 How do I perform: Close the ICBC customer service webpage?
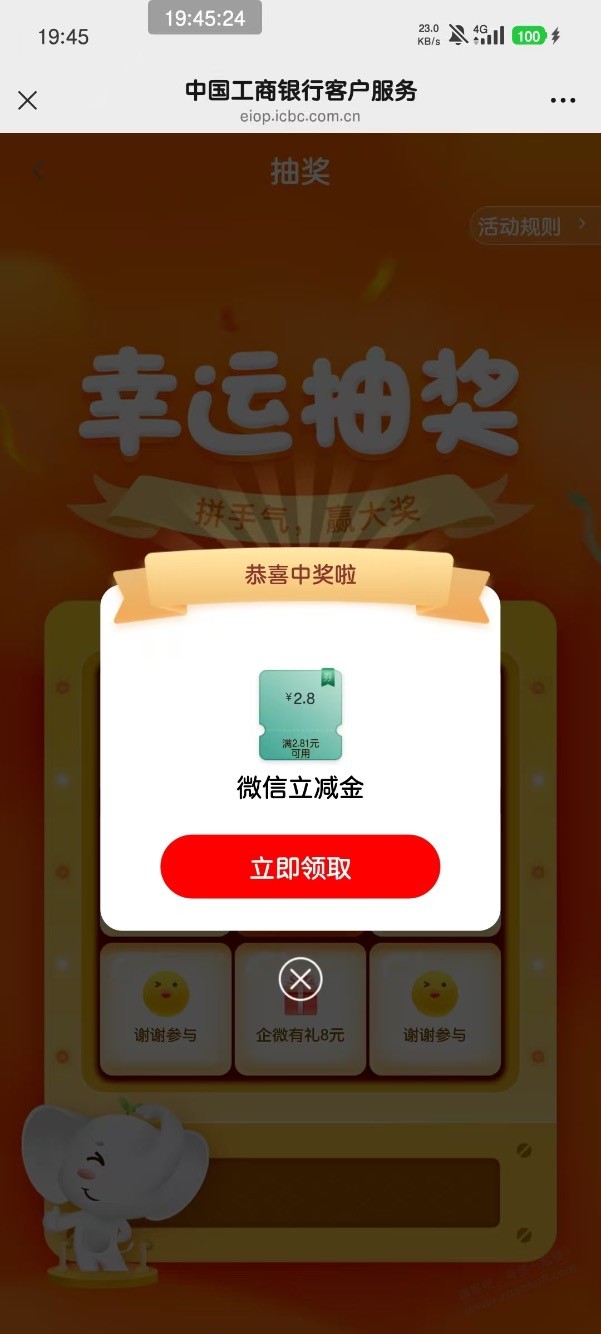pos(28,100)
